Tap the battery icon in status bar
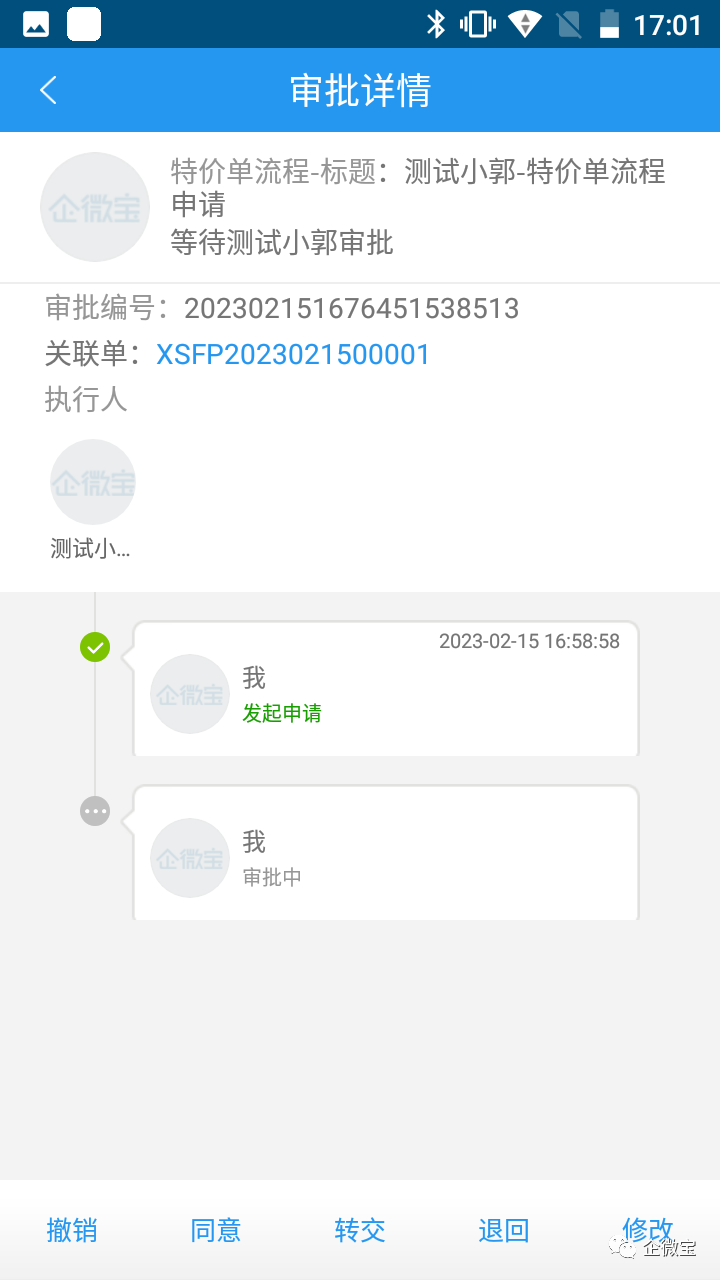The image size is (720, 1280). pyautogui.click(x=610, y=24)
